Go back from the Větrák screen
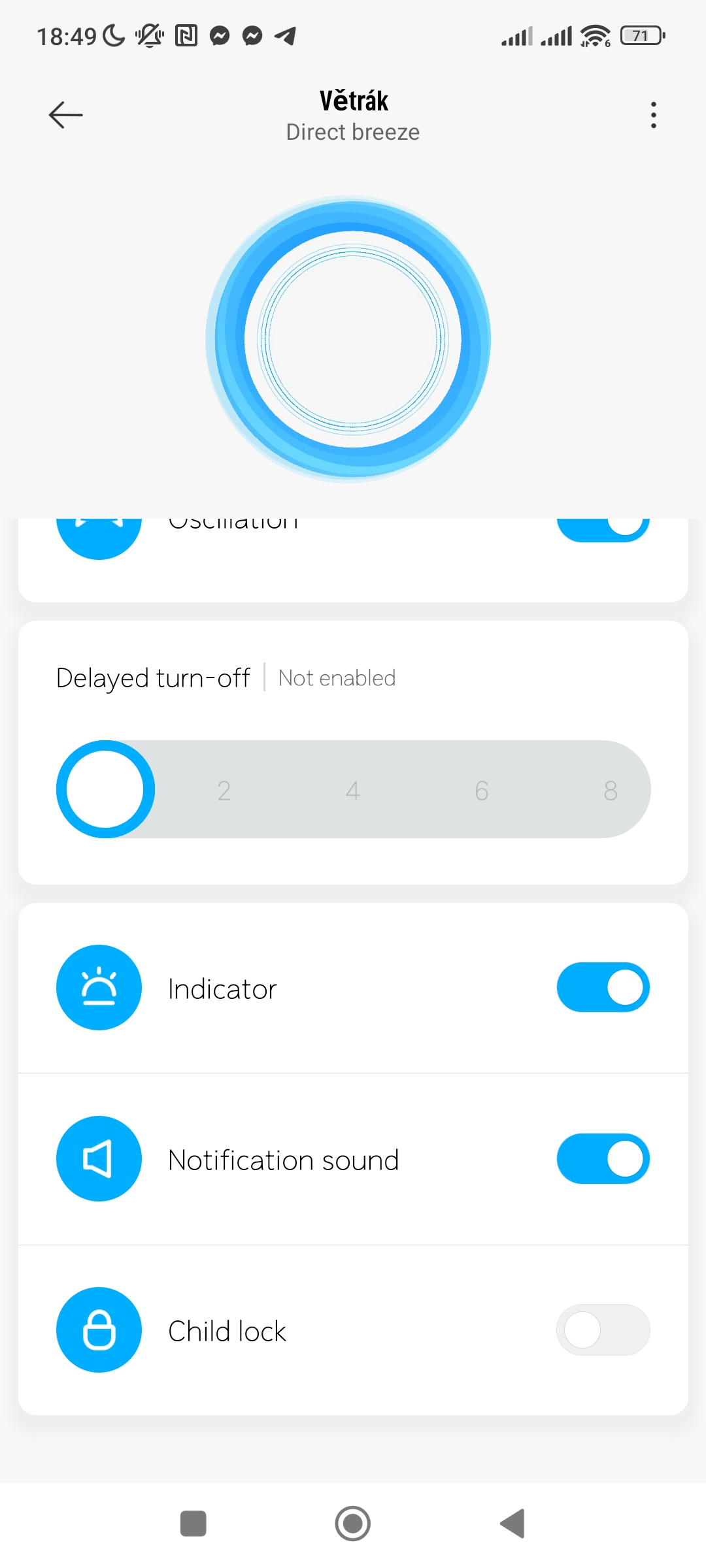Image resolution: width=706 pixels, height=1568 pixels. click(66, 115)
